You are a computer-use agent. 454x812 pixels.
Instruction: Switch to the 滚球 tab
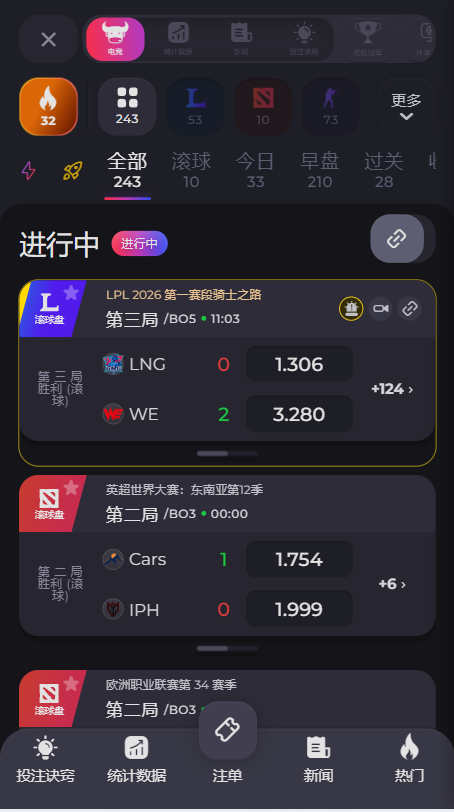[191, 170]
